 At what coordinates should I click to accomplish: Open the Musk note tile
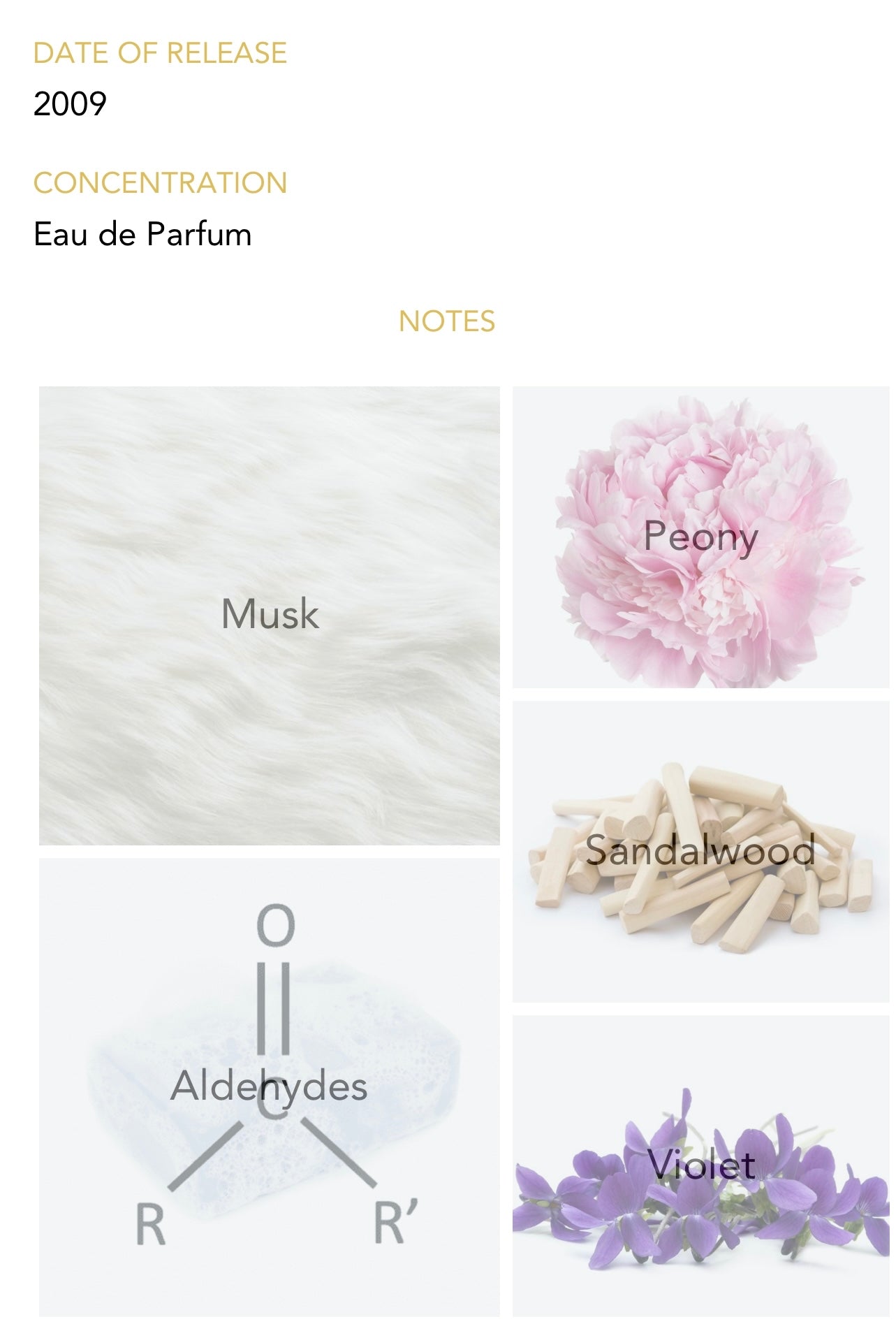tap(270, 615)
